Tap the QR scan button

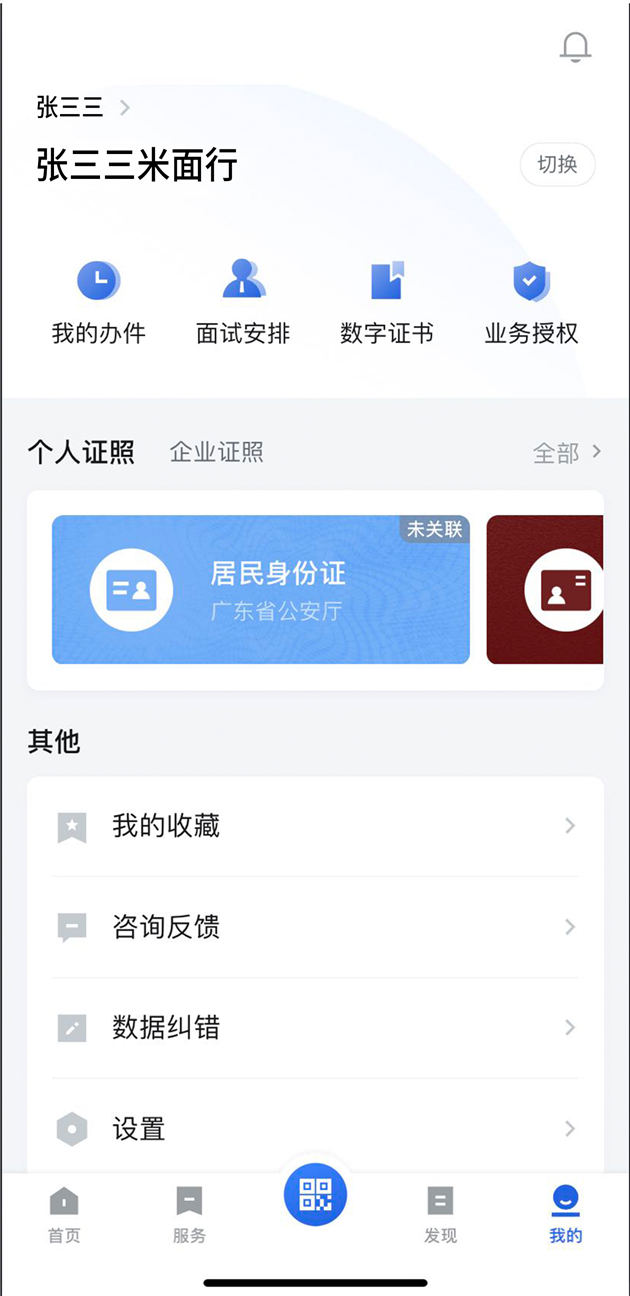pos(315,1194)
